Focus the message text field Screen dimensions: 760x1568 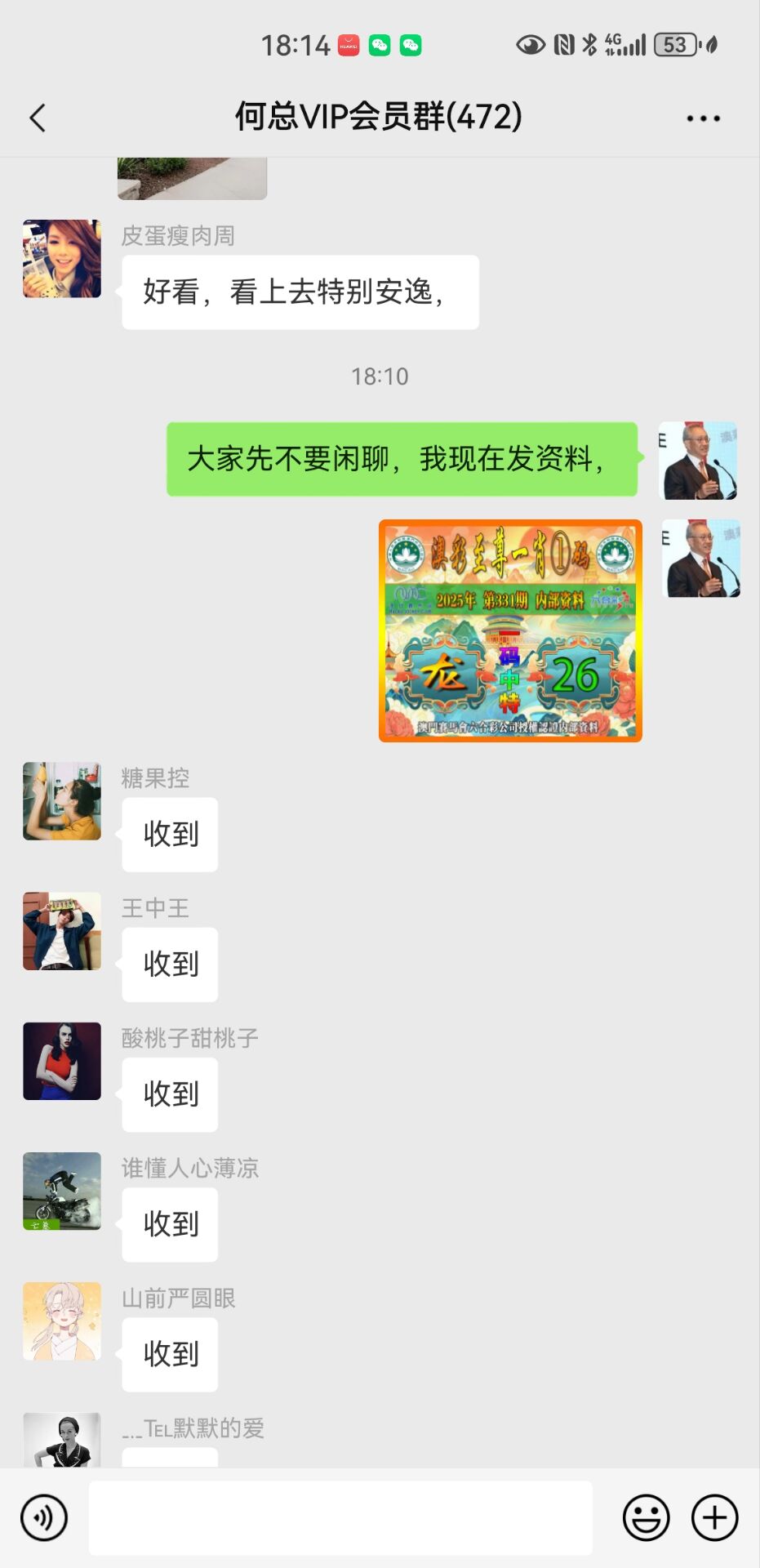[340, 1518]
